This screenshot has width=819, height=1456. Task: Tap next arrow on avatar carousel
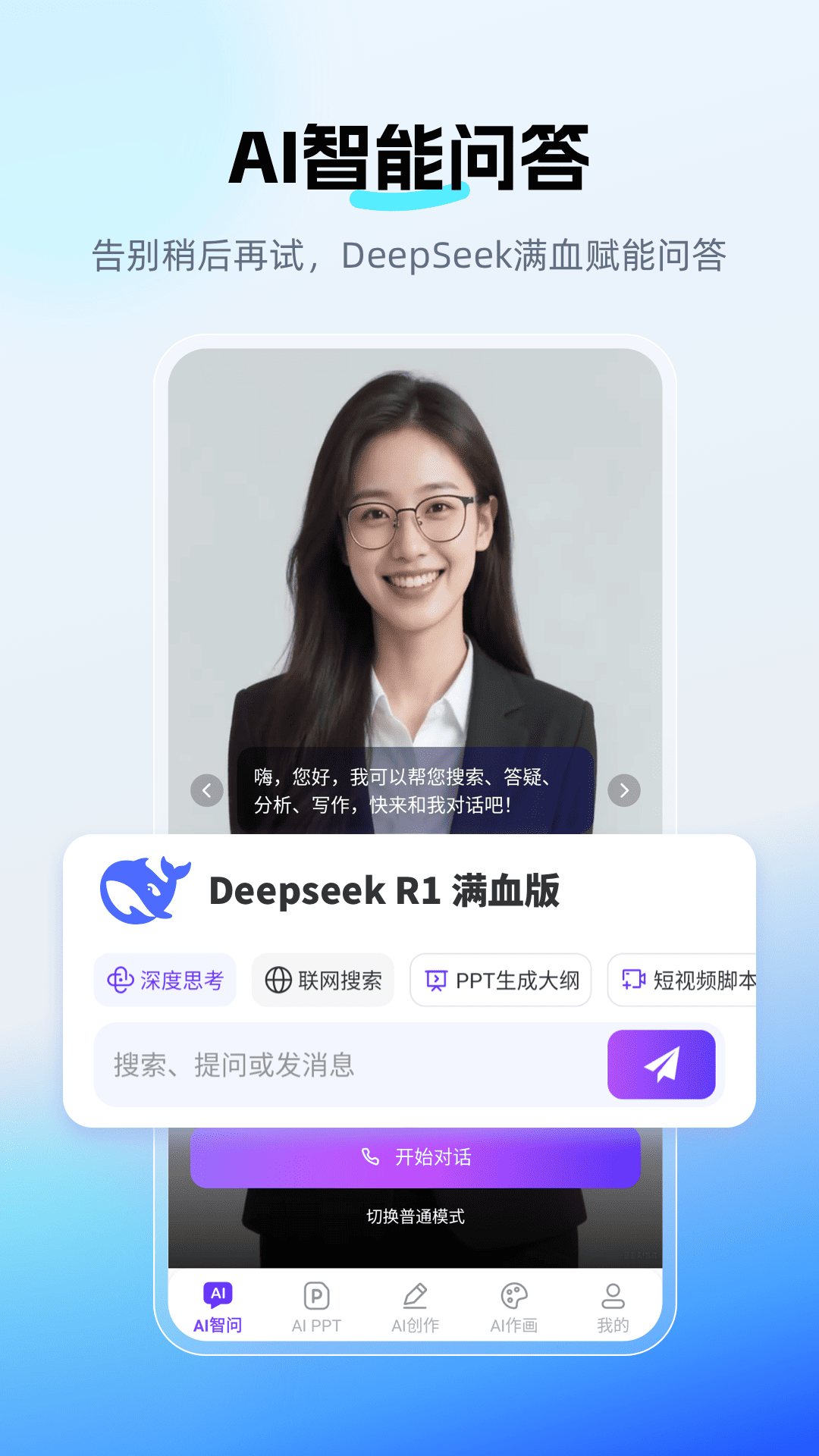tap(624, 790)
